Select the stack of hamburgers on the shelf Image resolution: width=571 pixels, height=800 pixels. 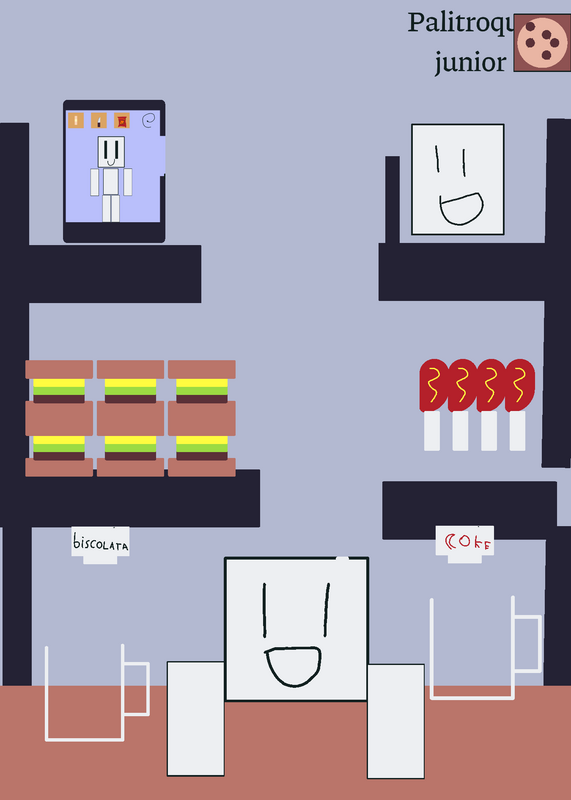pos(131,418)
